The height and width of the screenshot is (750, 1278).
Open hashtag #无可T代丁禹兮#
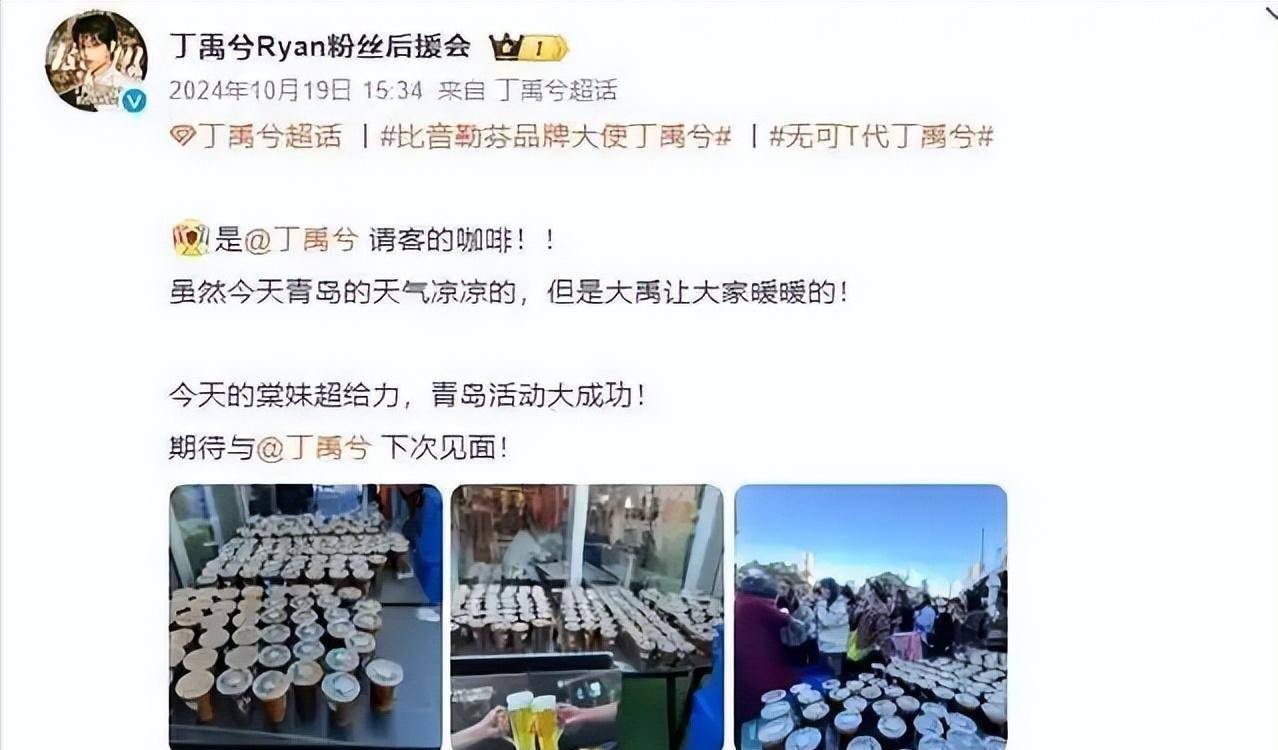click(880, 137)
